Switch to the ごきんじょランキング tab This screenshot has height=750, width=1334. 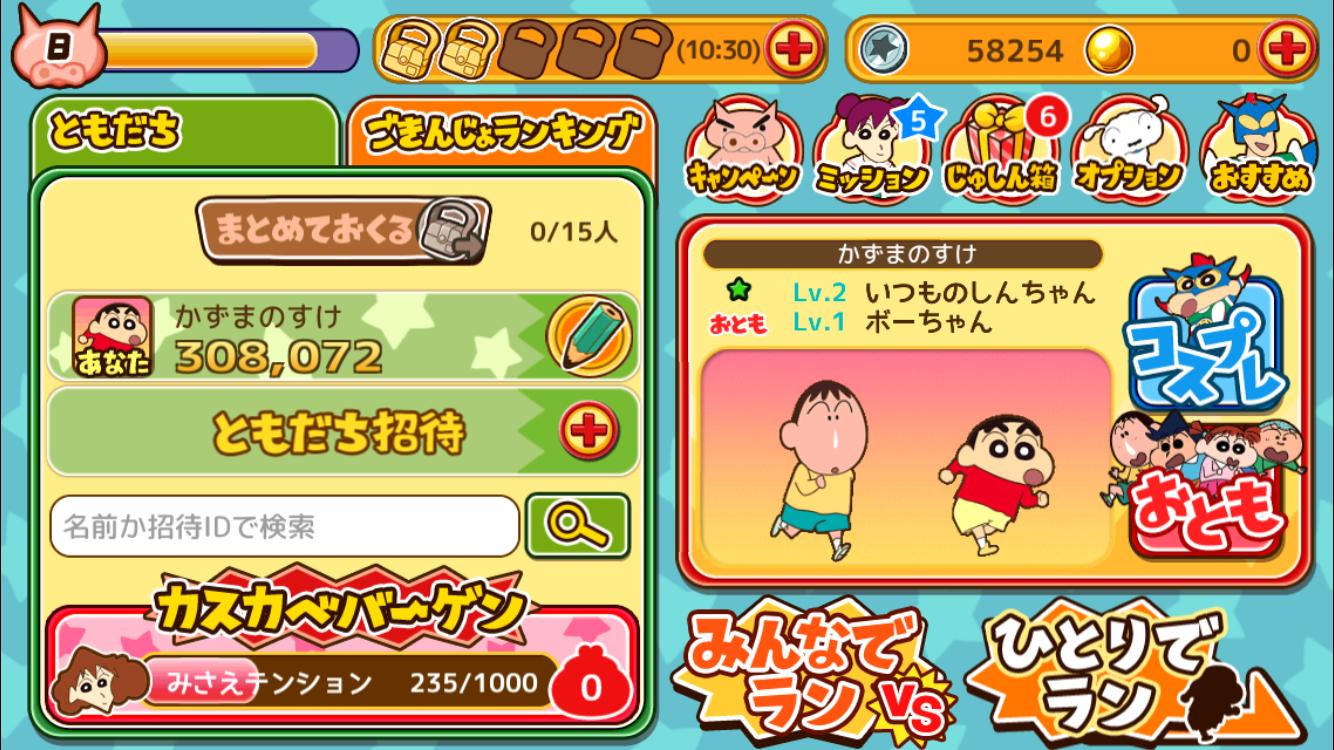point(500,135)
